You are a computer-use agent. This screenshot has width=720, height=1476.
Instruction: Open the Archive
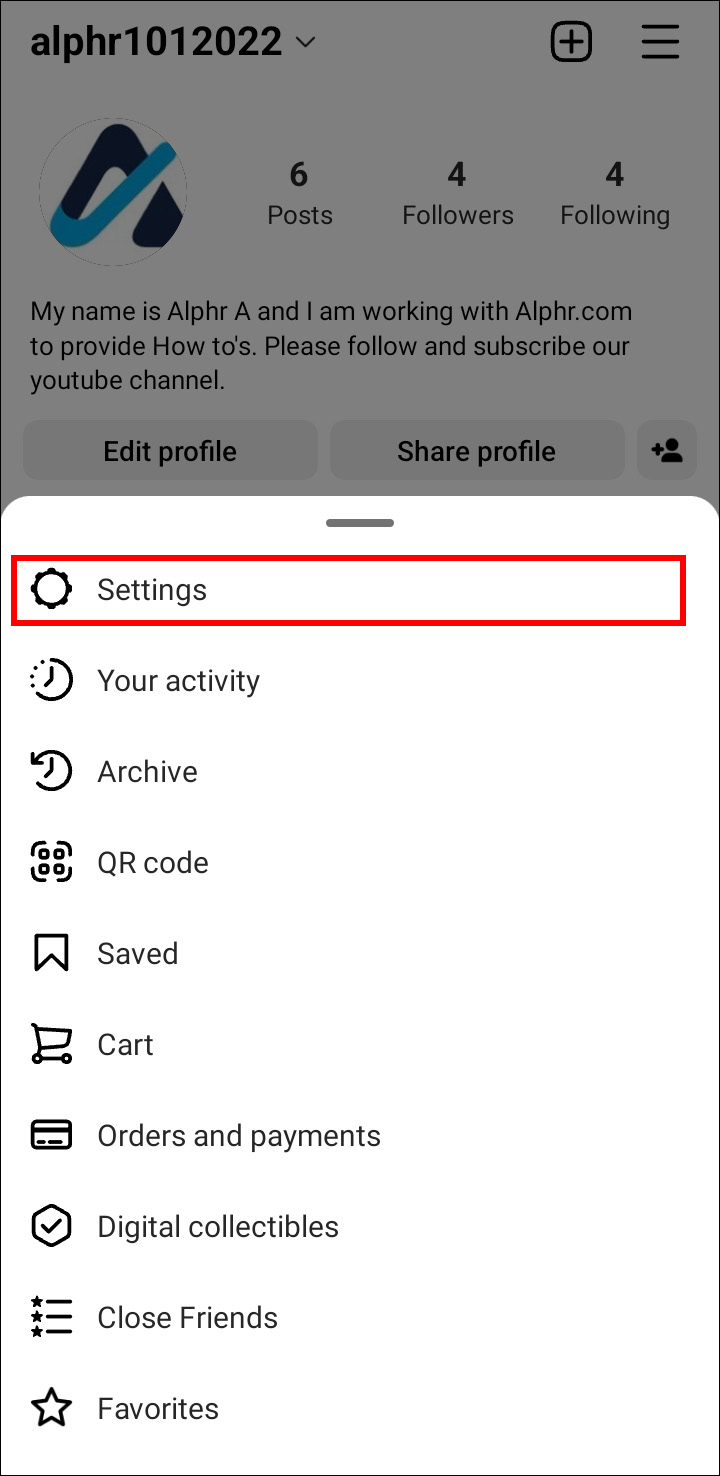[147, 772]
